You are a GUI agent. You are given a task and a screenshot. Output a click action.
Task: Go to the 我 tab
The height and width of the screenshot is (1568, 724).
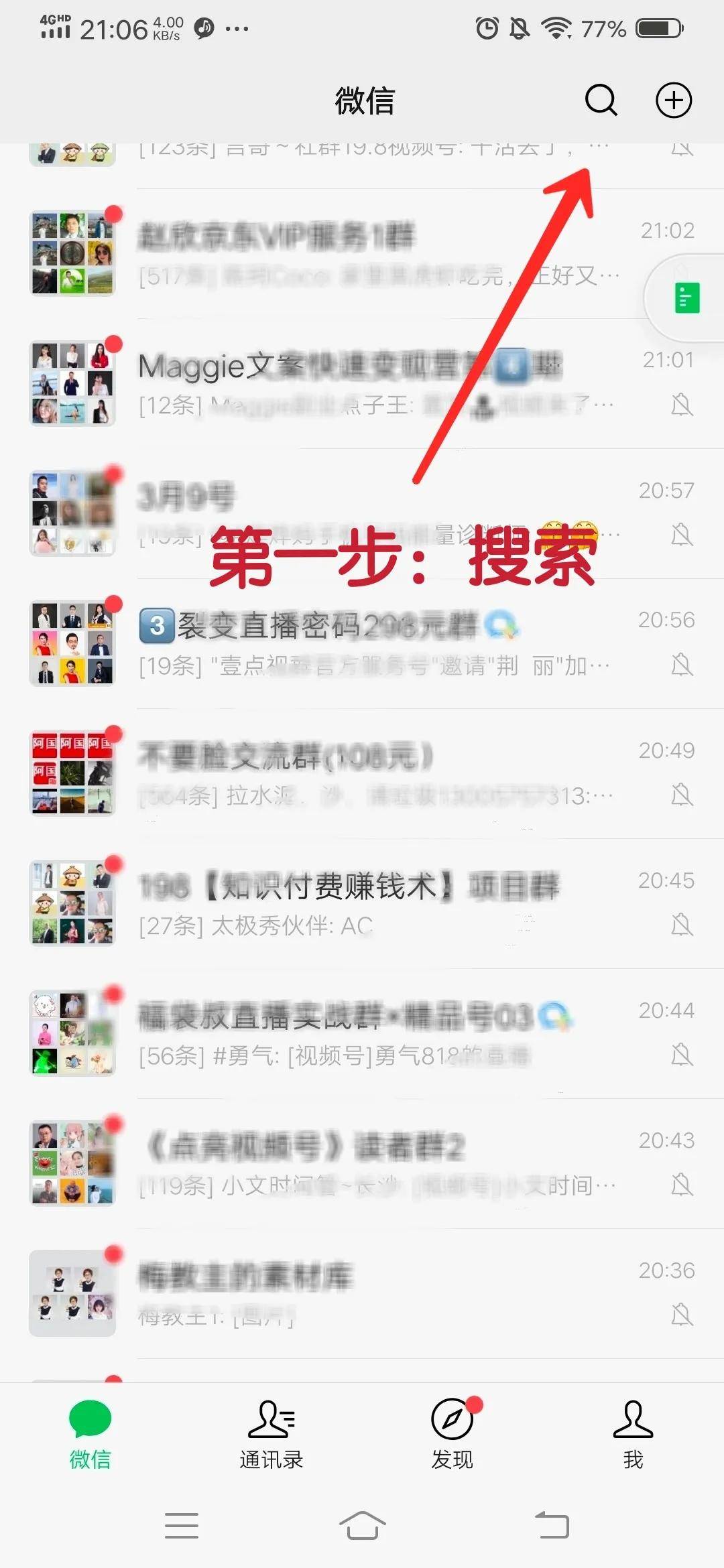pyautogui.click(x=633, y=1434)
